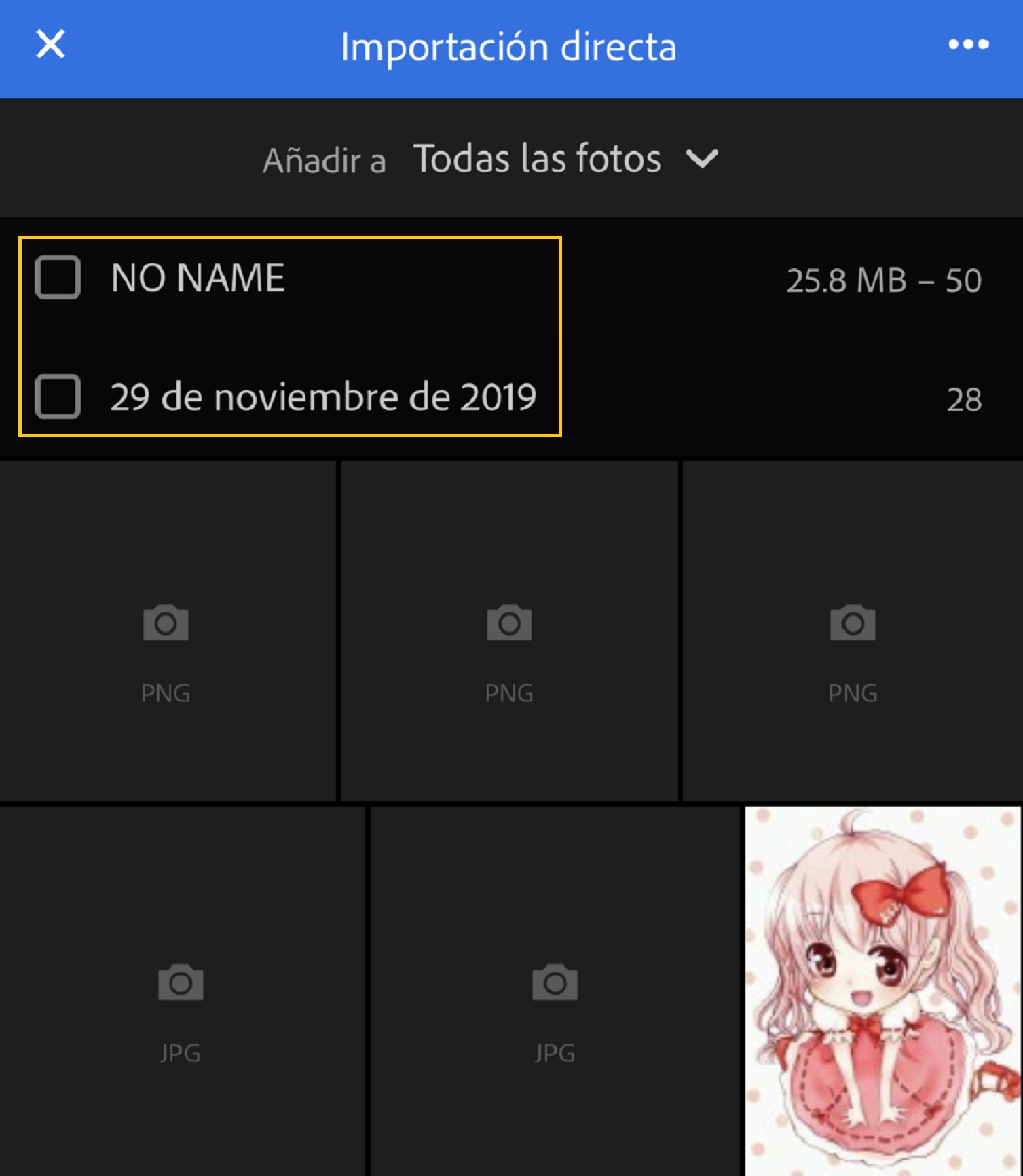Screen dimensions: 1023x1176
Task: Open the three-dot overflow menu
Action: [x=968, y=45]
